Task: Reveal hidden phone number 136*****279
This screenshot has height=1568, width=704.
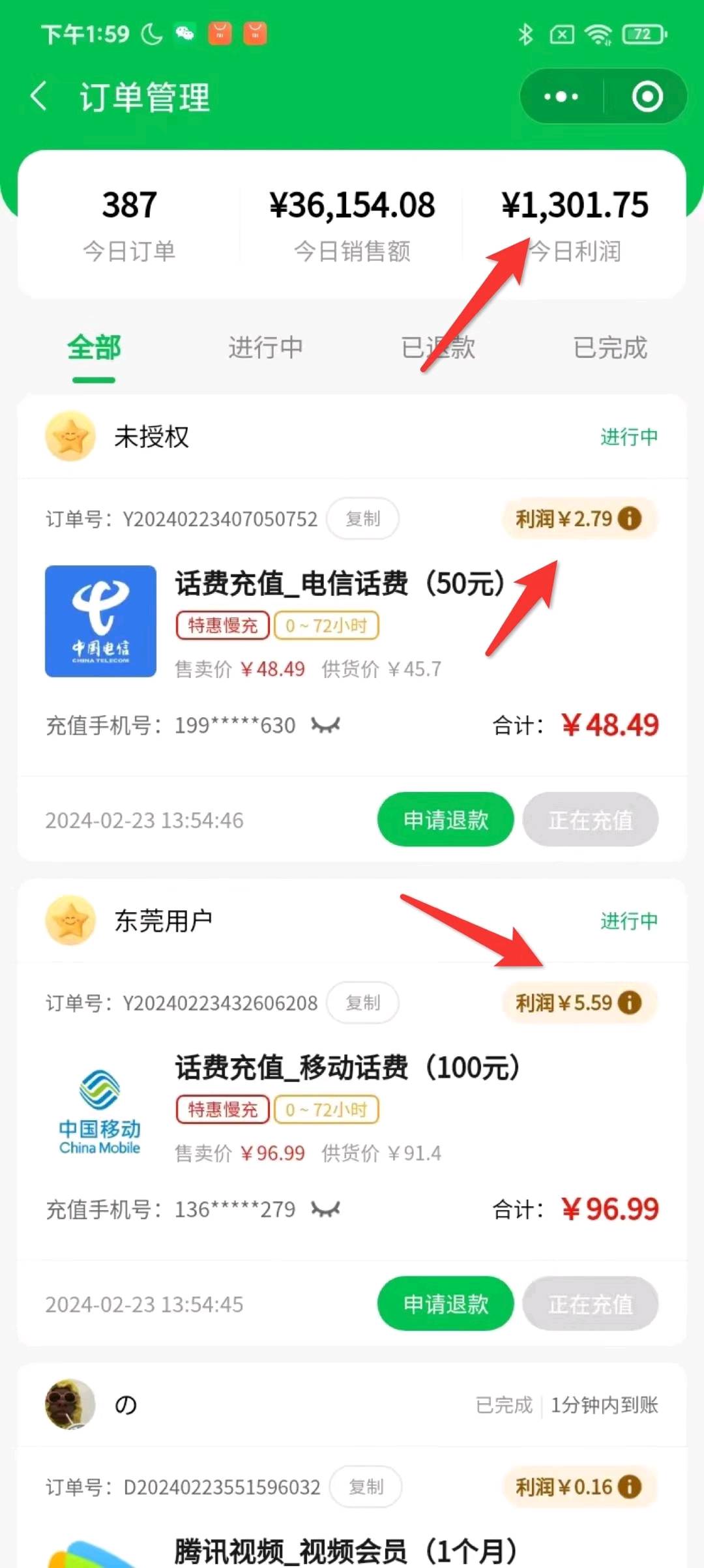Action: (x=325, y=1209)
